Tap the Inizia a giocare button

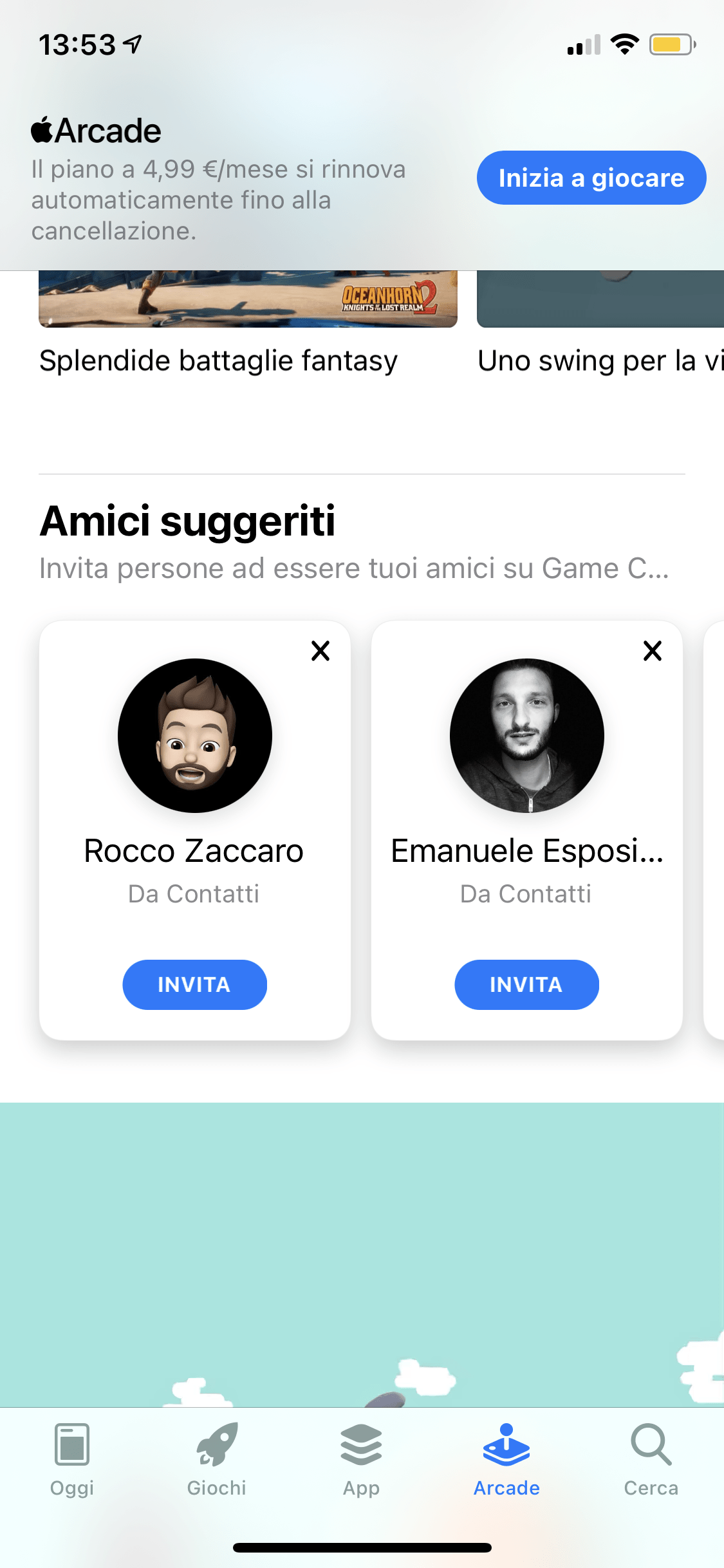click(591, 178)
